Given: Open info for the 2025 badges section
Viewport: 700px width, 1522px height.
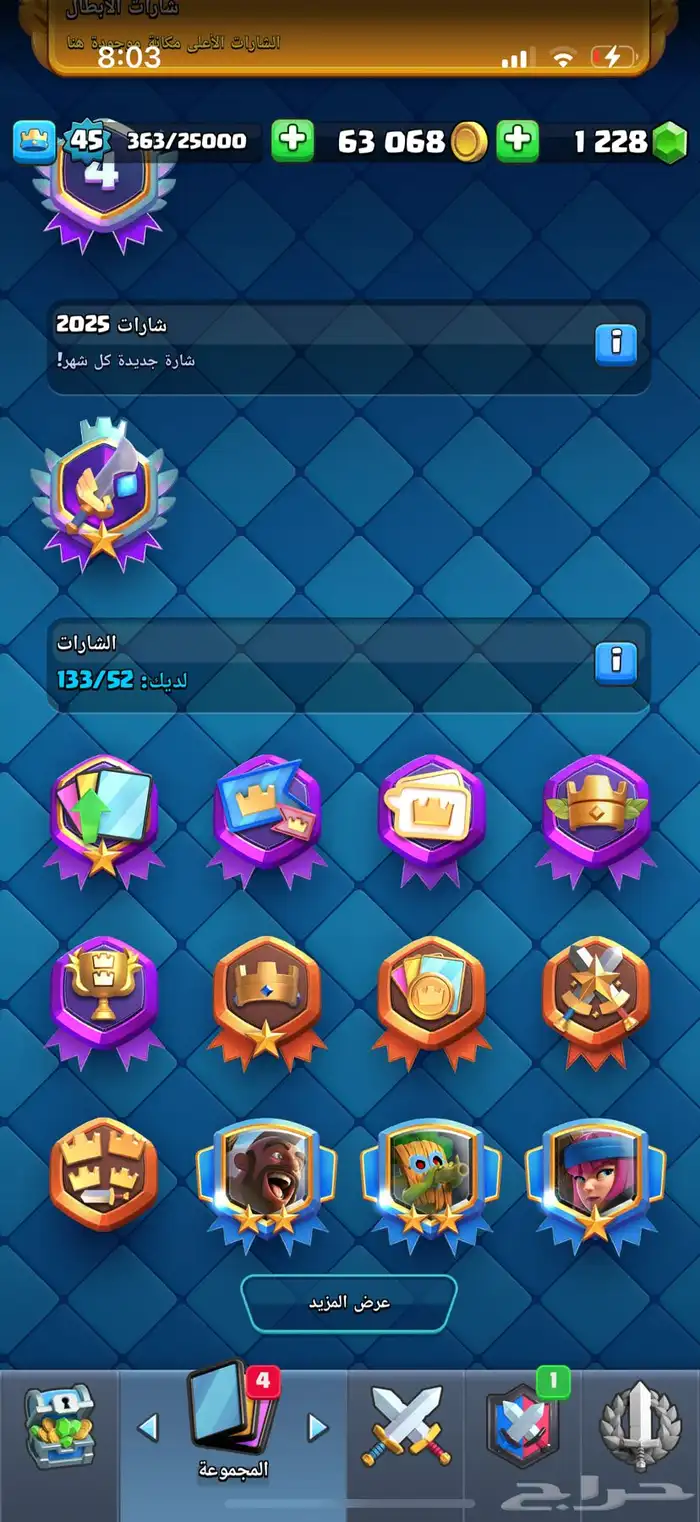Looking at the screenshot, I should coord(616,345).
